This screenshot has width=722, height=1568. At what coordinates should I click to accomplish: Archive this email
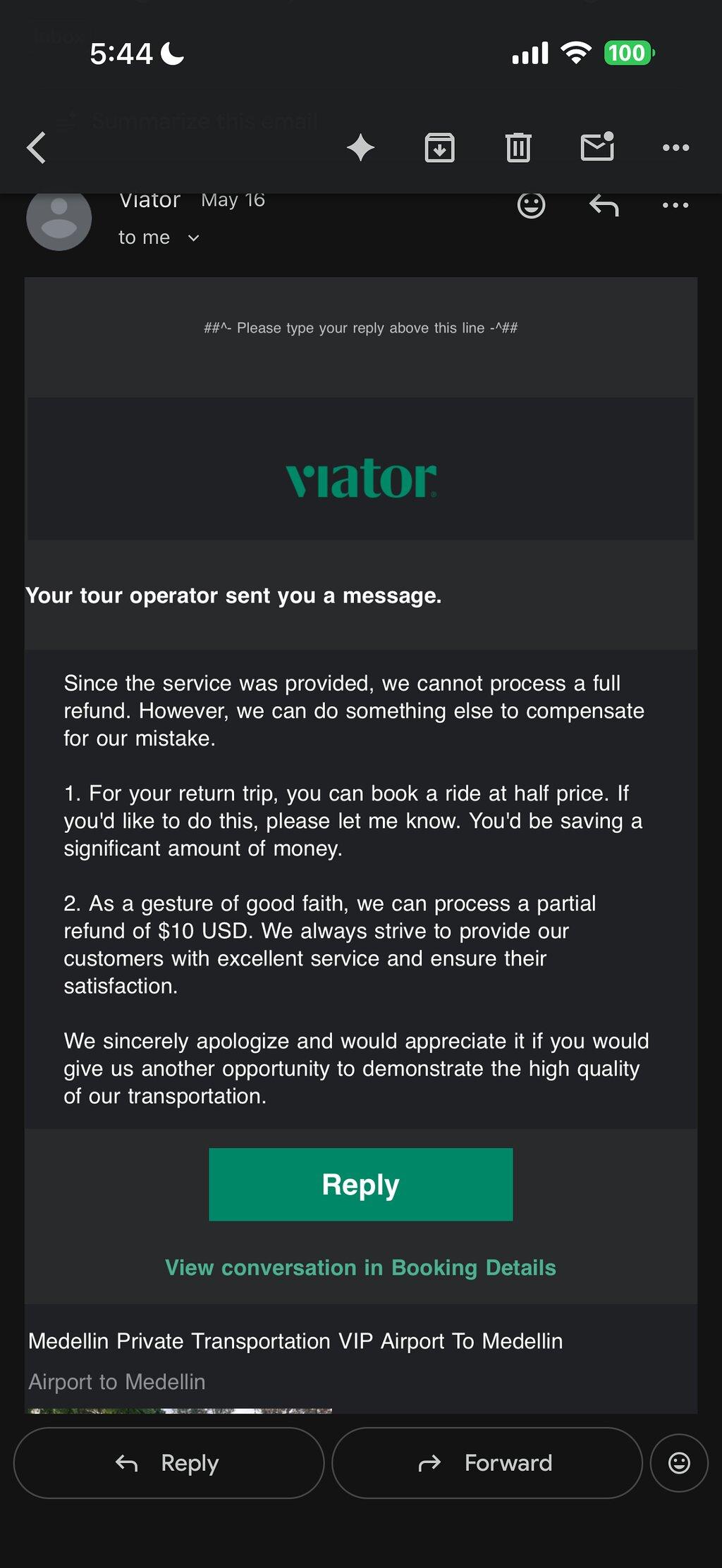coord(439,148)
